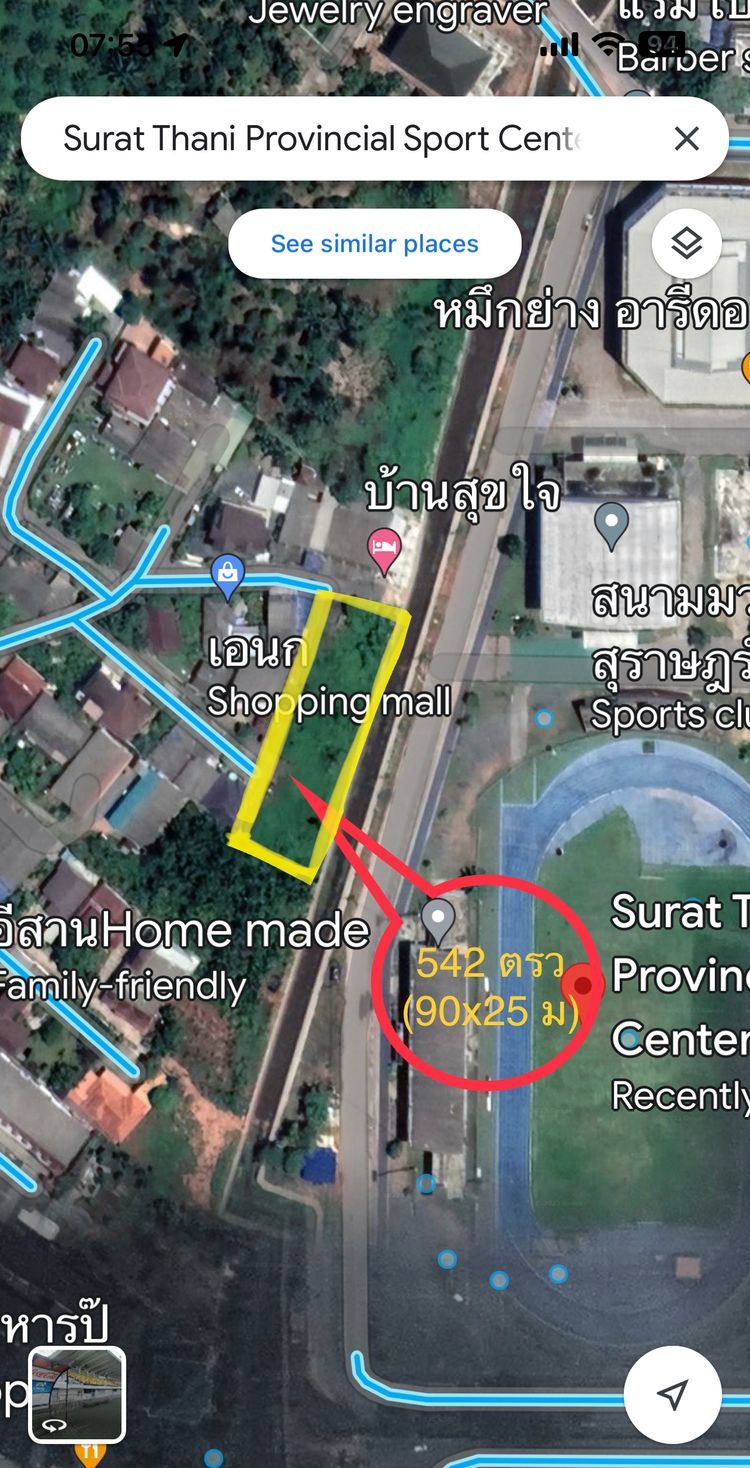
Task: Clear the Surat Thani search query
Action: (686, 139)
